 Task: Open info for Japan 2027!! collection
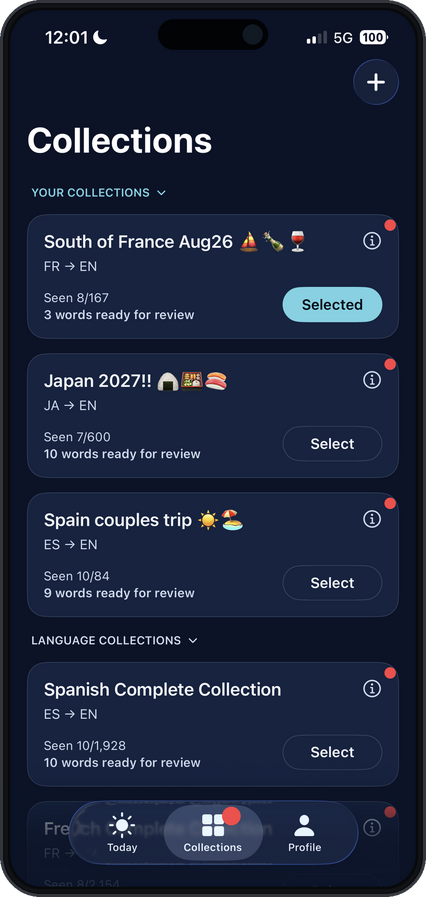coord(372,380)
